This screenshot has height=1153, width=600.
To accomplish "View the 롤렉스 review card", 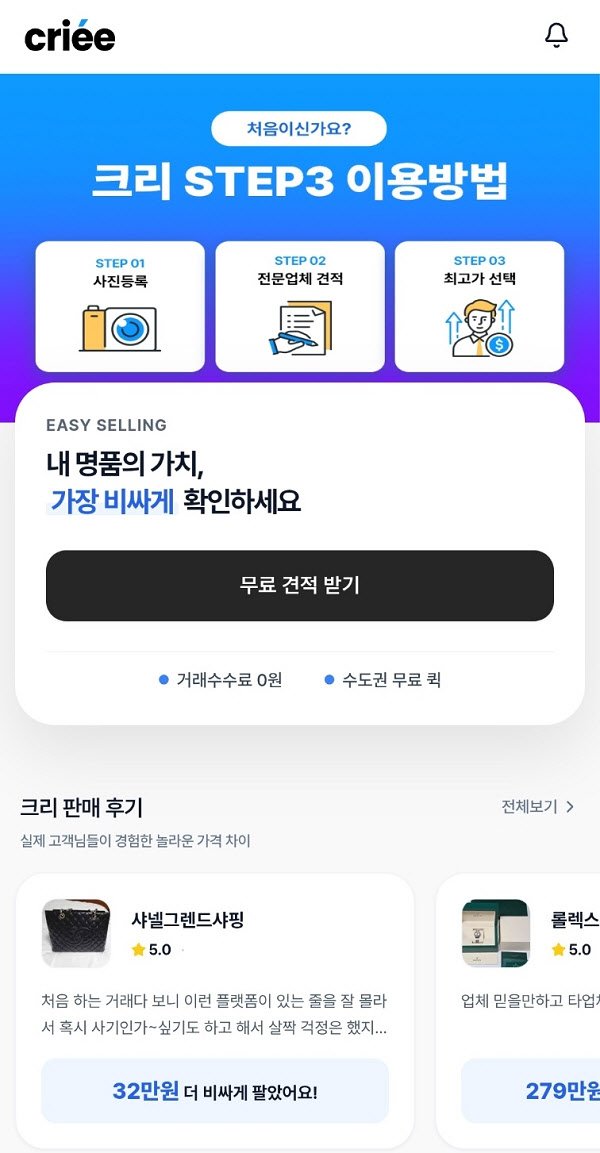I will click(x=520, y=1010).
